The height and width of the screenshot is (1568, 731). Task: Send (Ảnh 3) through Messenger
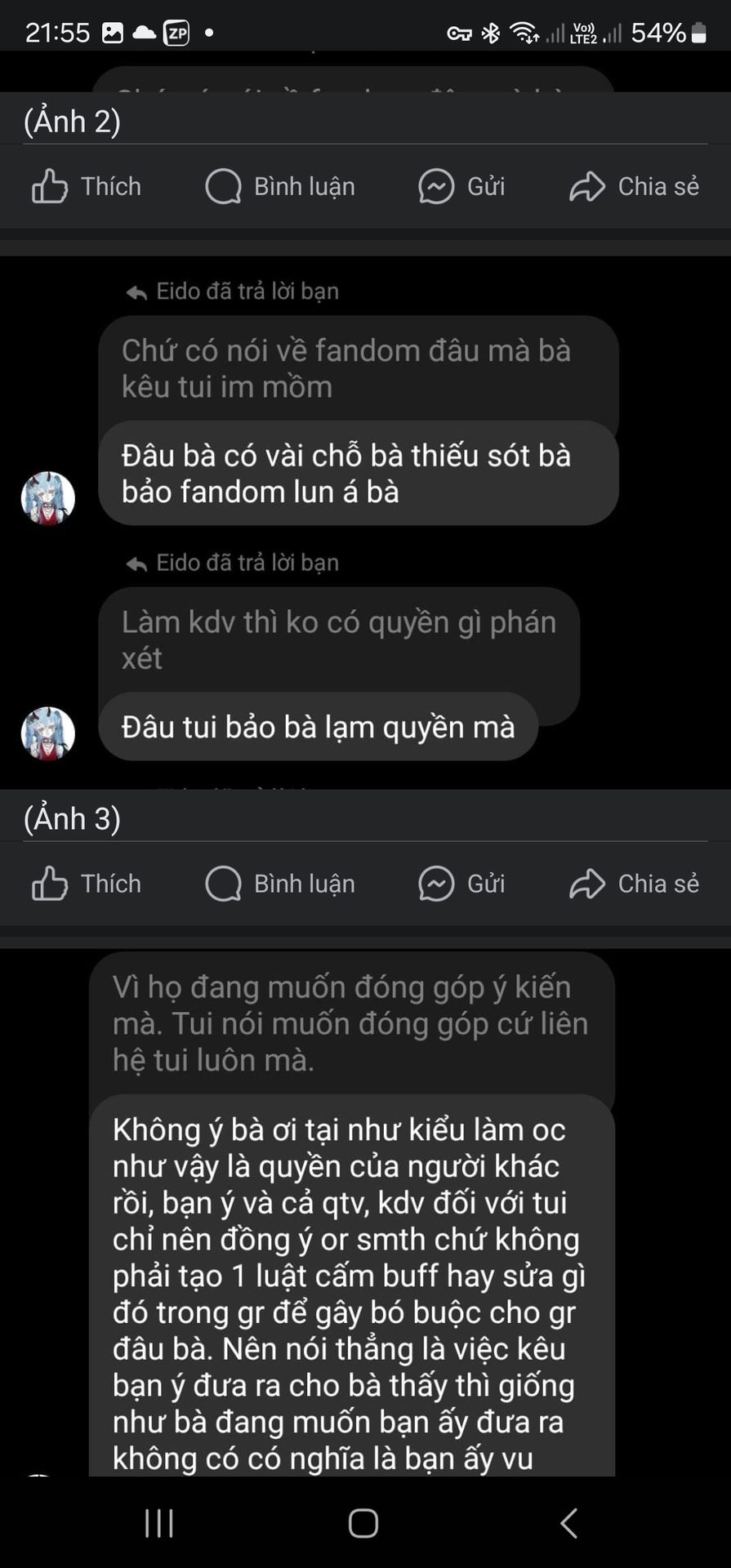(461, 884)
